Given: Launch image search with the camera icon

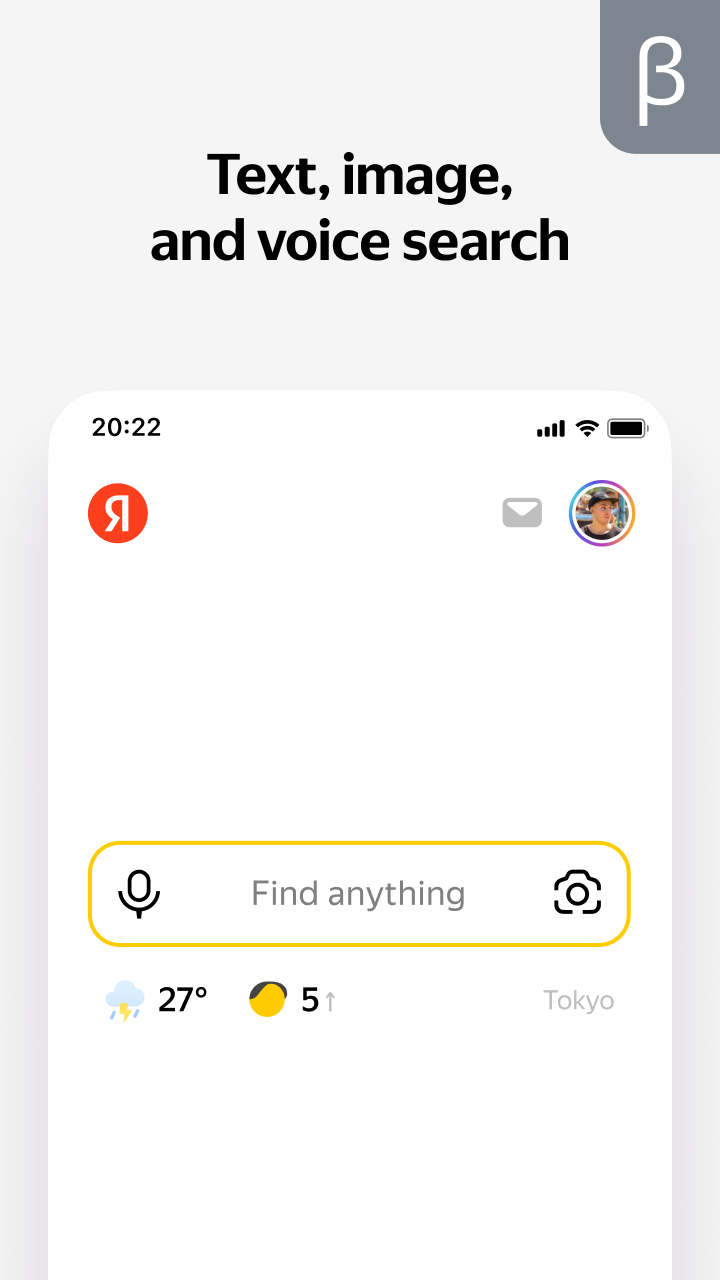Looking at the screenshot, I should pyautogui.click(x=578, y=893).
